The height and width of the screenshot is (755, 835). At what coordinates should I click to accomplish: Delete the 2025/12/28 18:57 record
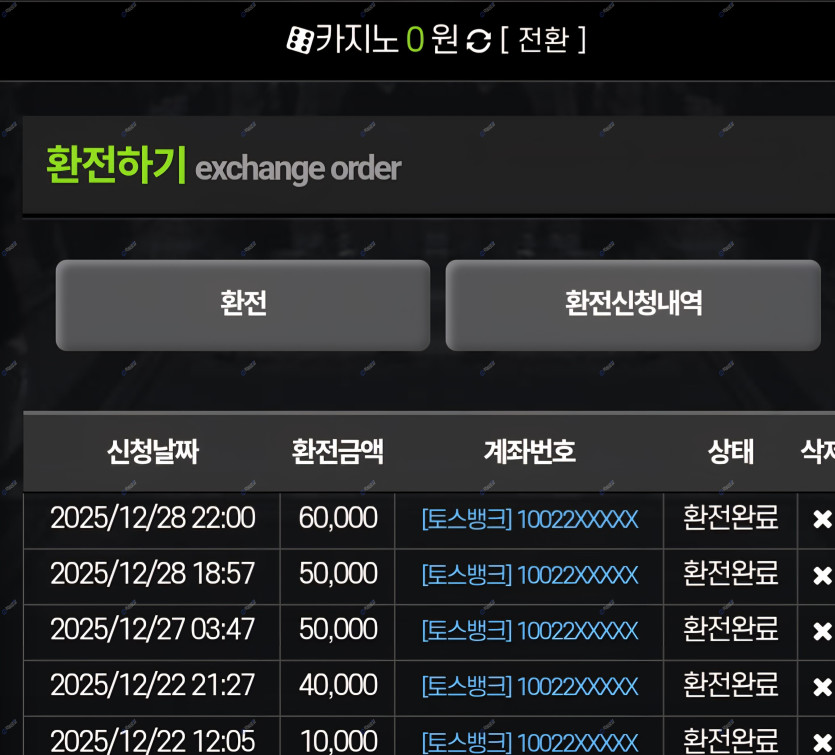[822, 575]
